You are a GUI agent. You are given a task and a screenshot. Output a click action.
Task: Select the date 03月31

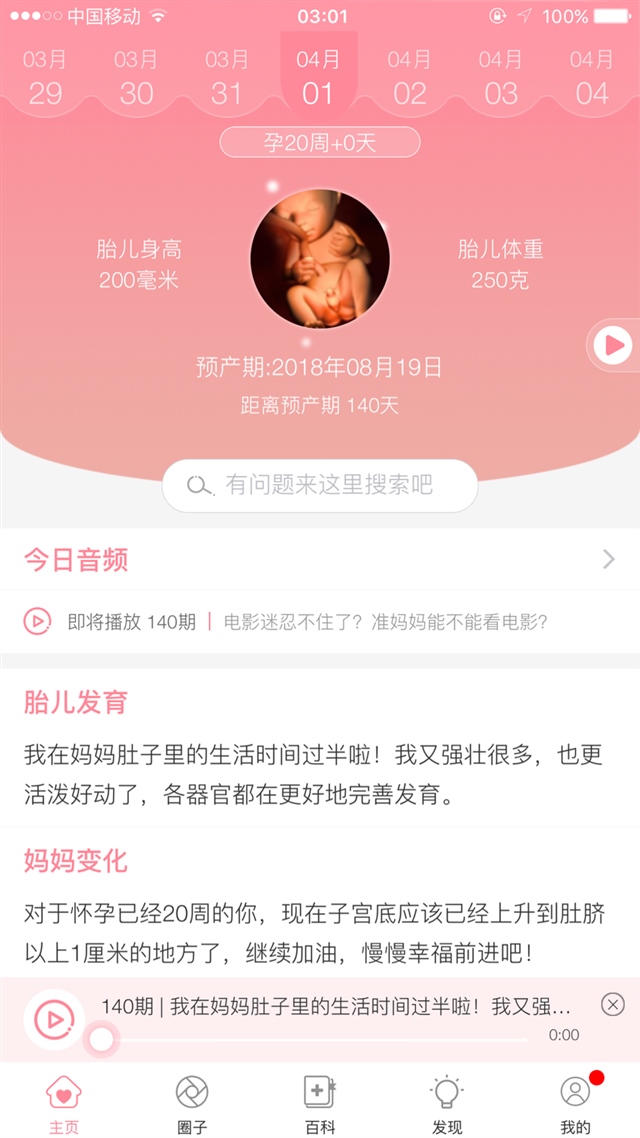click(227, 78)
